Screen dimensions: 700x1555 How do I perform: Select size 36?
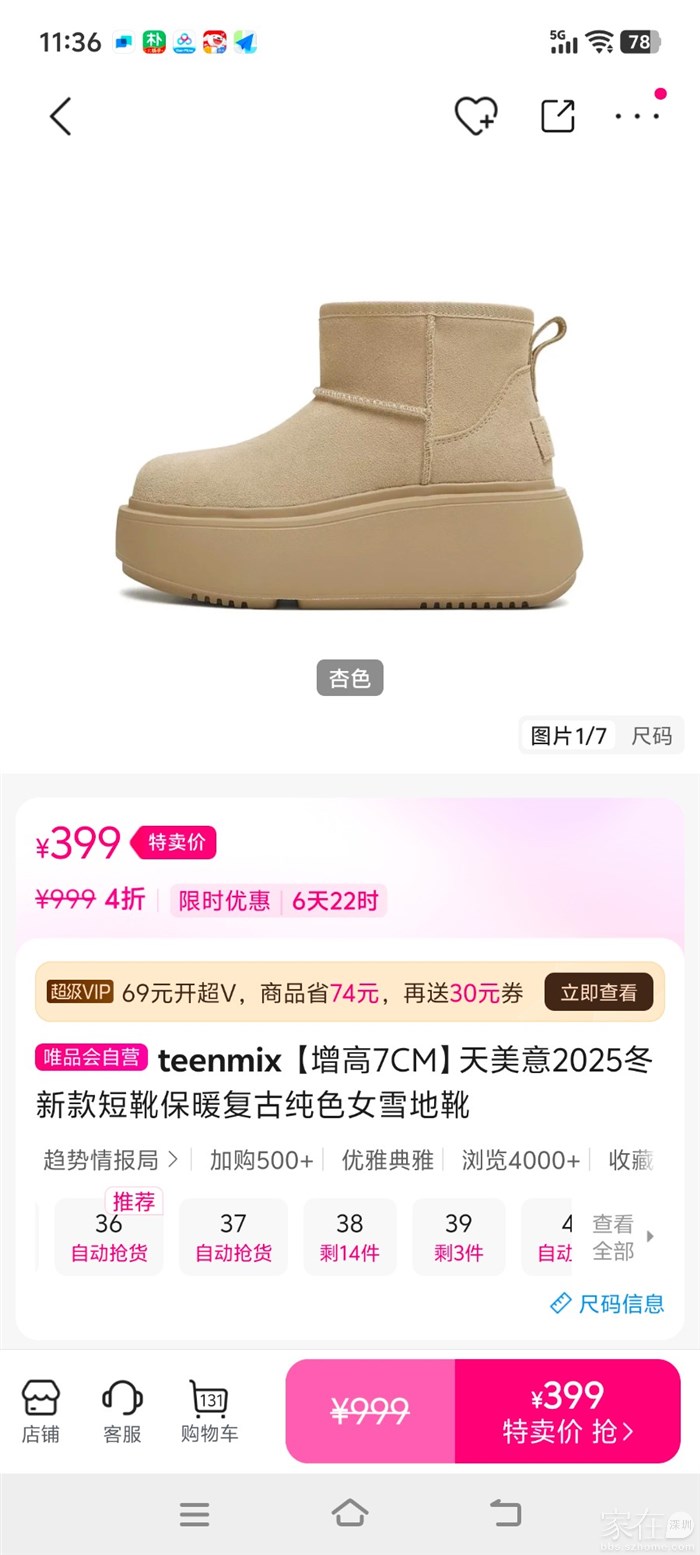click(109, 1237)
